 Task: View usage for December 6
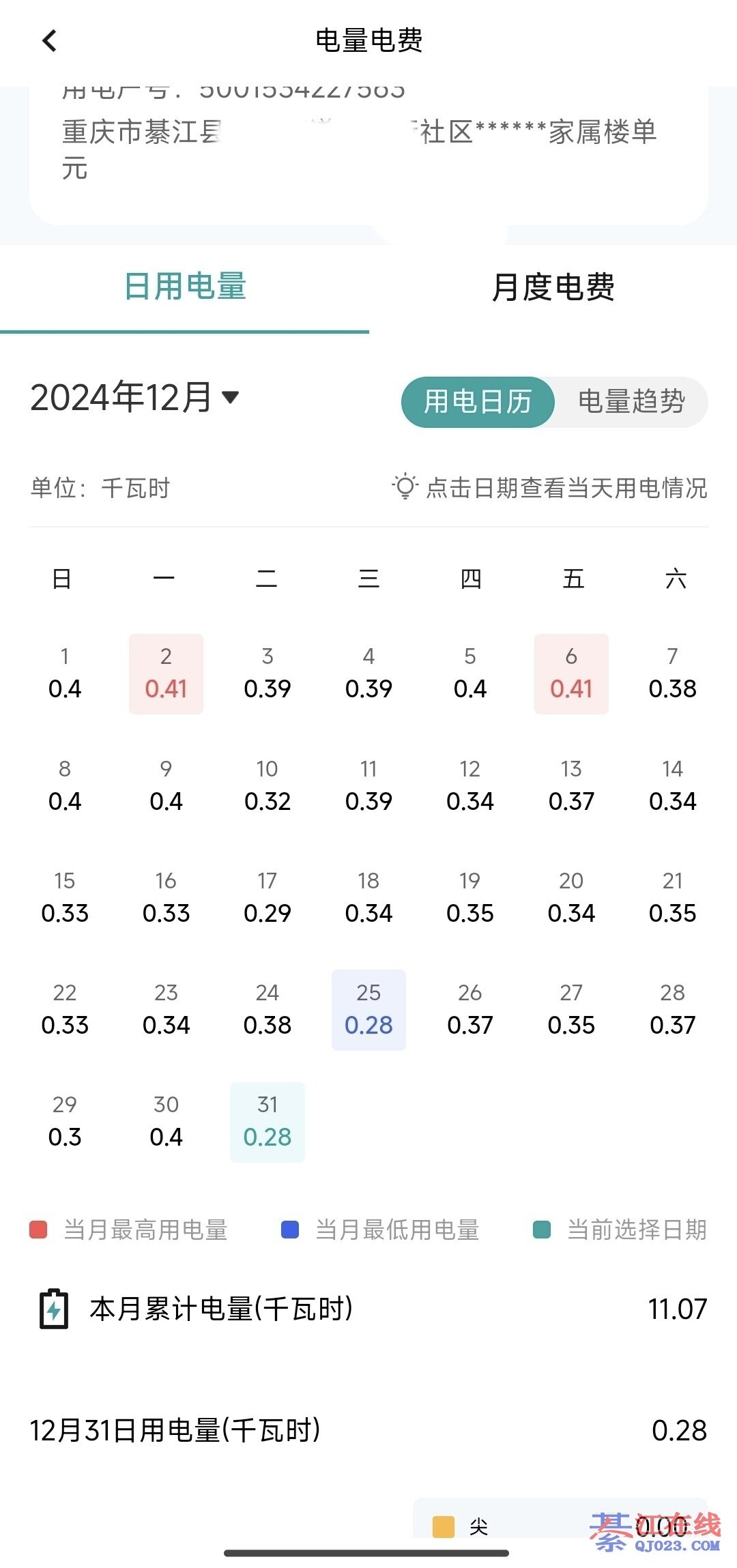tap(571, 674)
